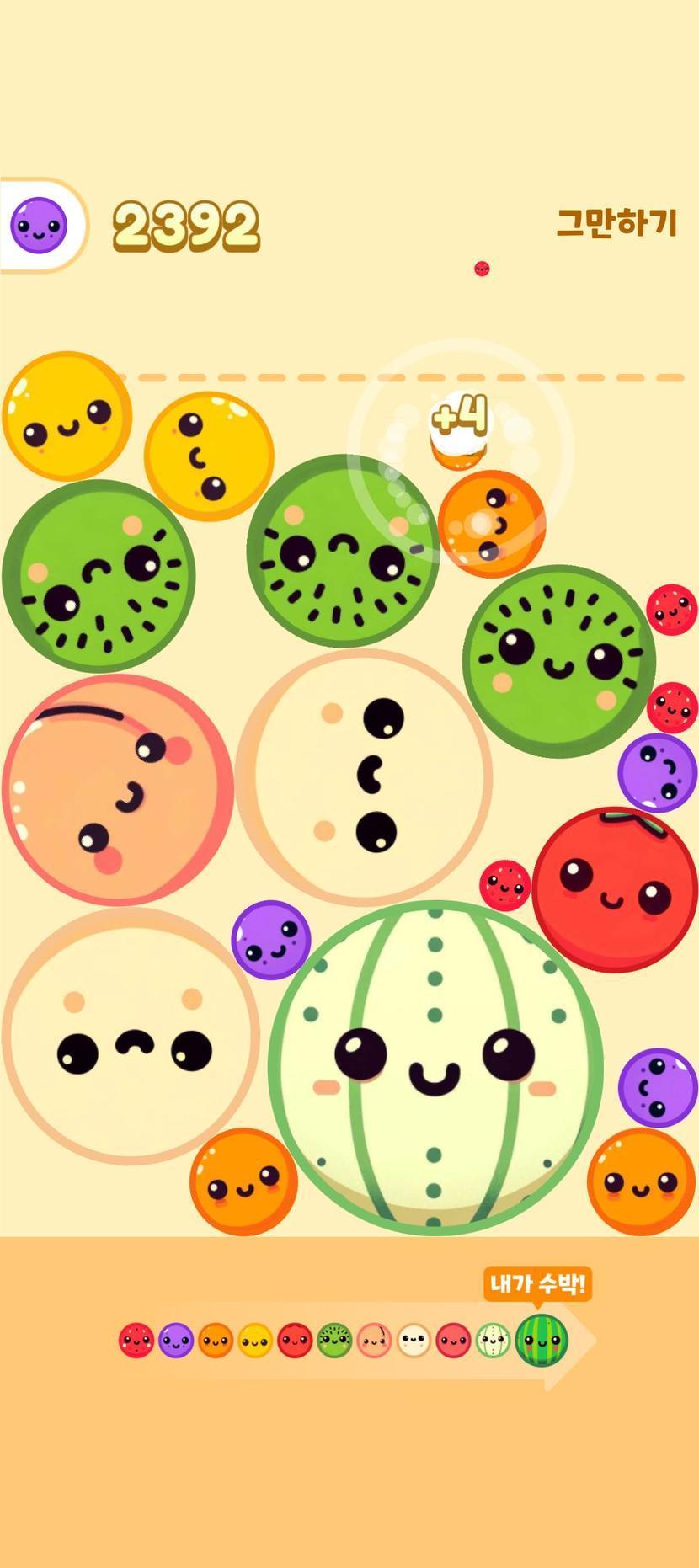Tap the 그만하기 quit button

point(616,223)
